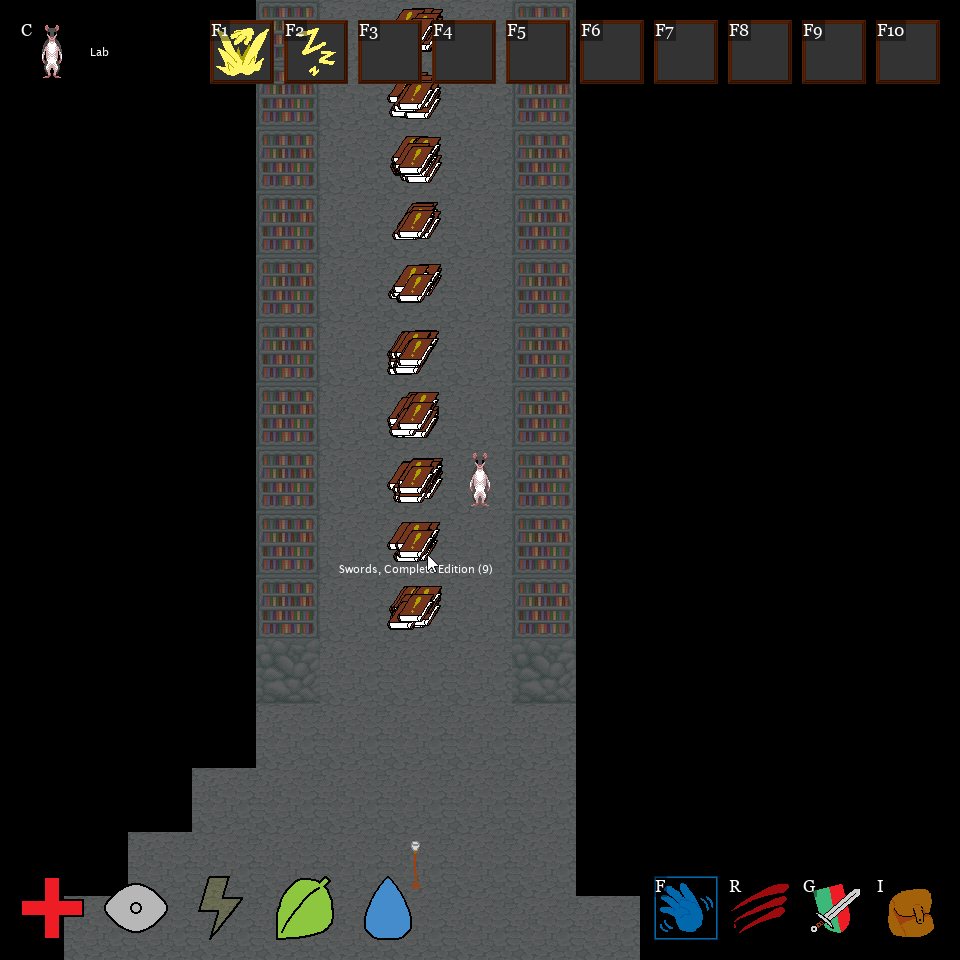960x960 pixels.
Task: Open the sword and shield equipment
Action: pyautogui.click(x=834, y=908)
